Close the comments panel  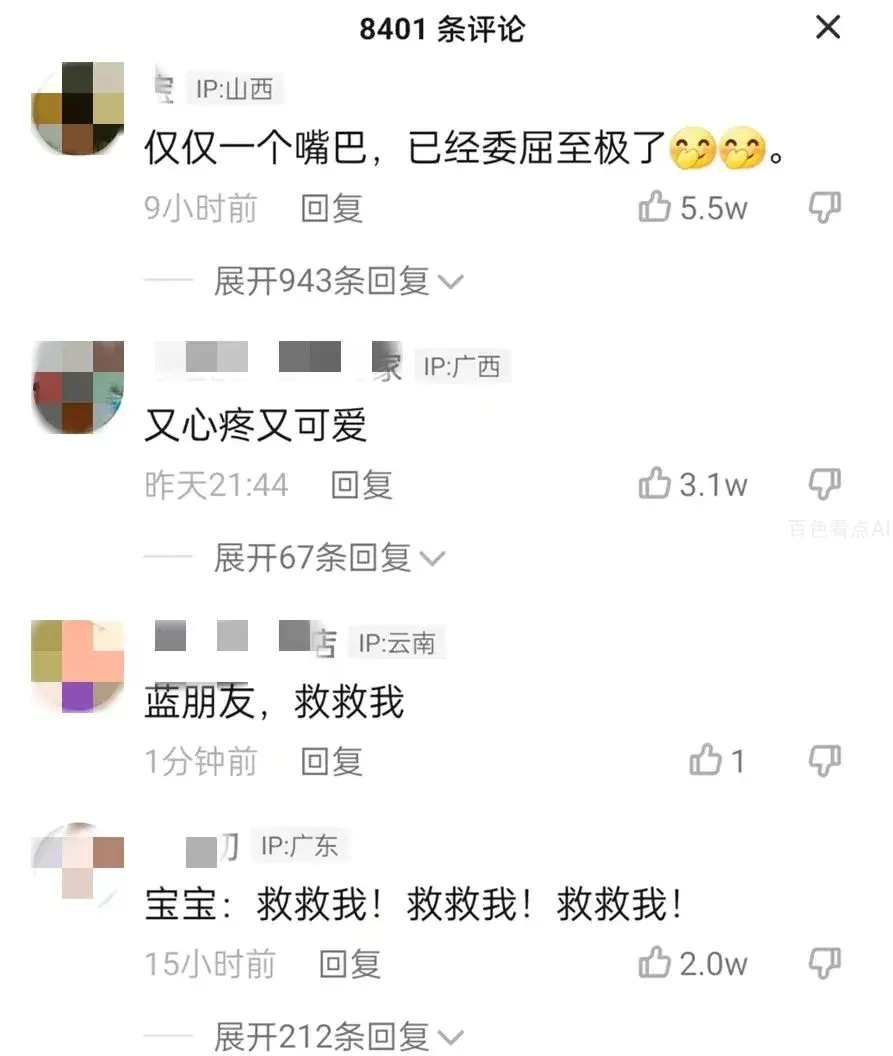tap(828, 28)
